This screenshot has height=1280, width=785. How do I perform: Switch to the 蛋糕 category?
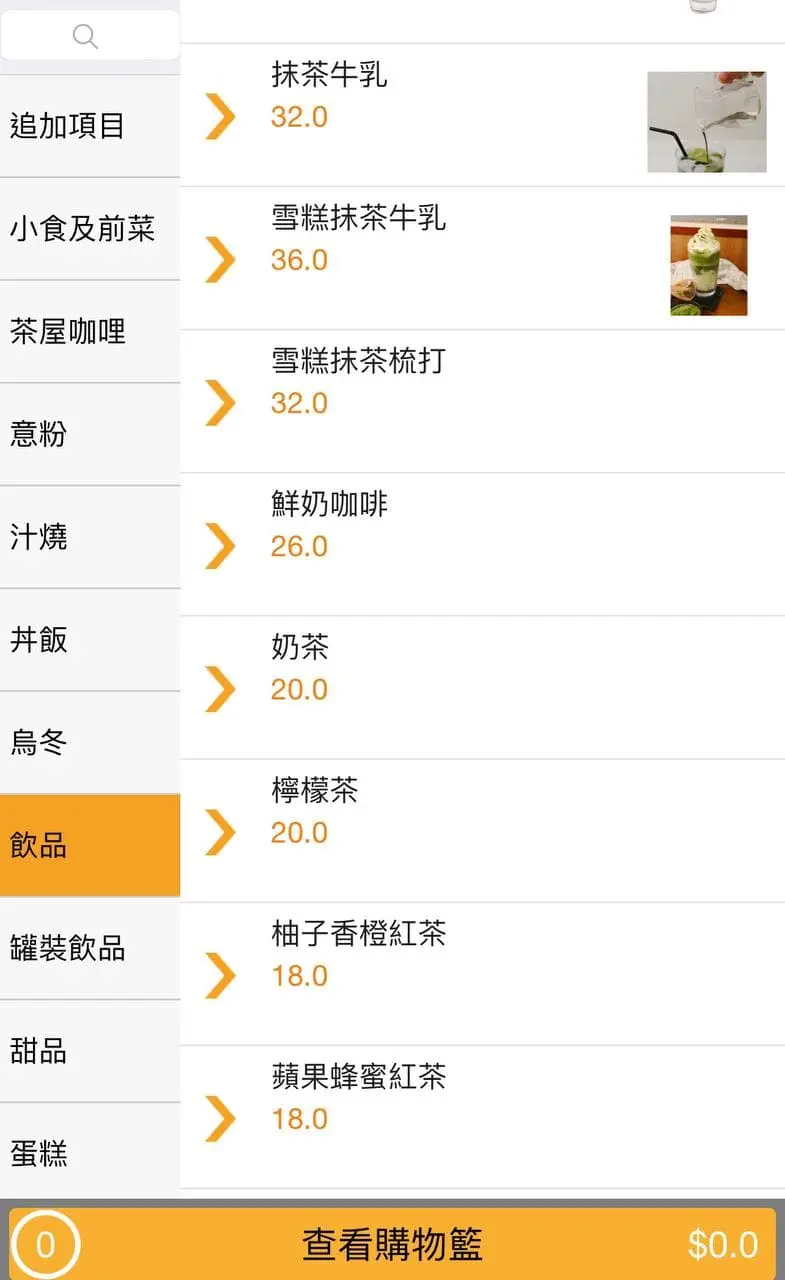tap(89, 1153)
